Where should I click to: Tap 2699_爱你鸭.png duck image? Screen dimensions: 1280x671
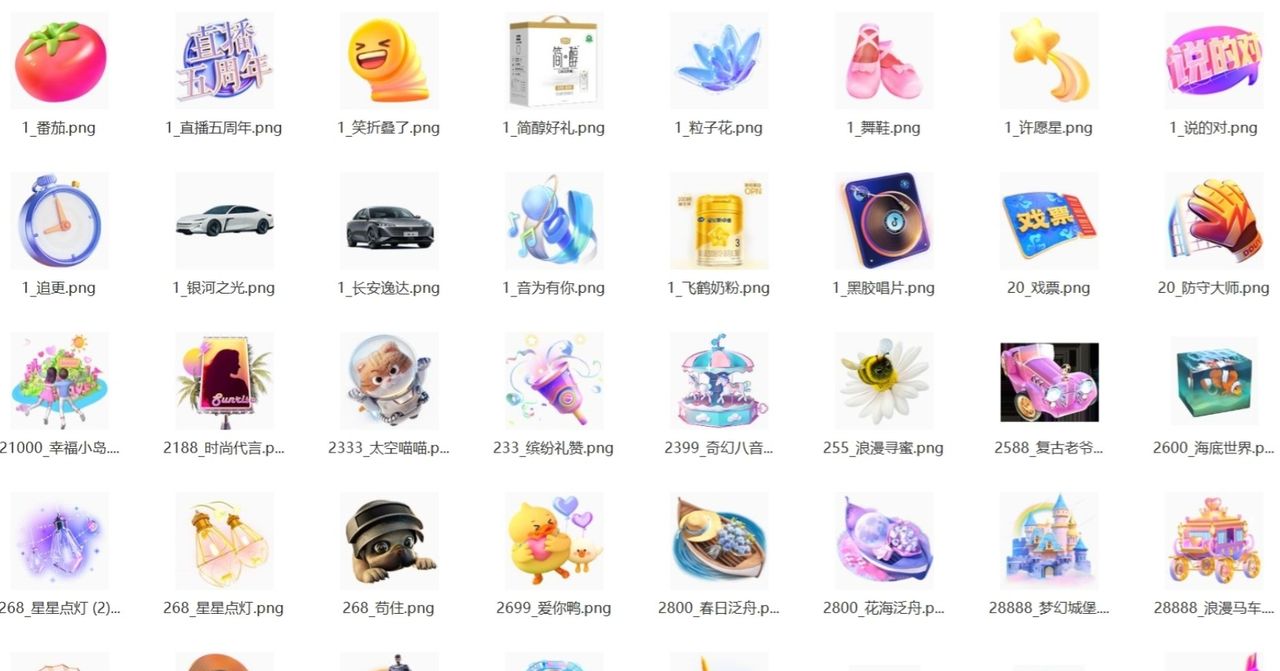tap(553, 542)
